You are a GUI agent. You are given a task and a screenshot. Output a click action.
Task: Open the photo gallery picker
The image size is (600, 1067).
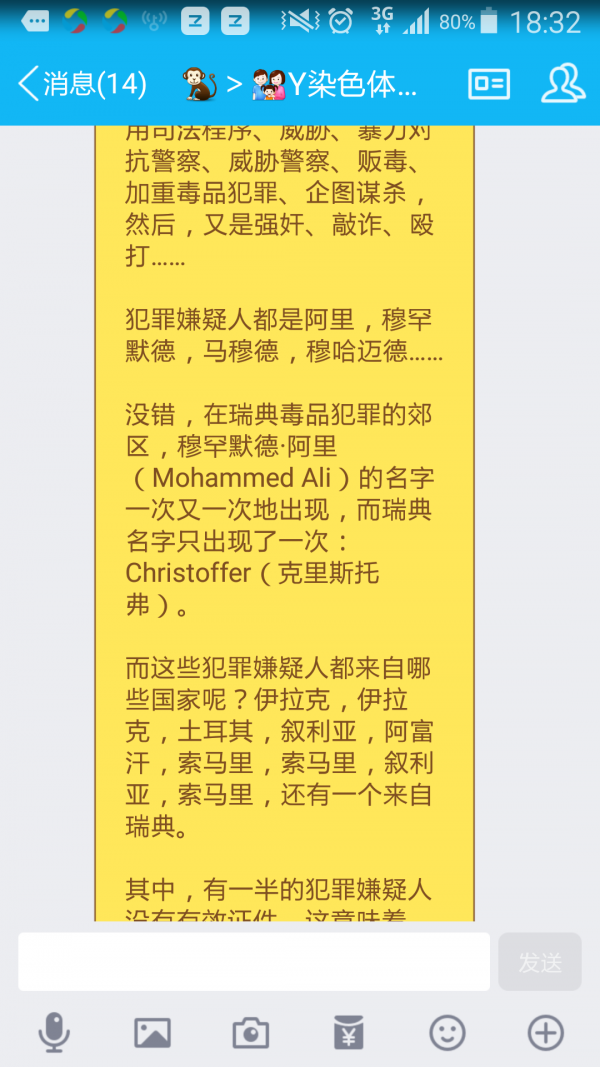(x=152, y=1032)
